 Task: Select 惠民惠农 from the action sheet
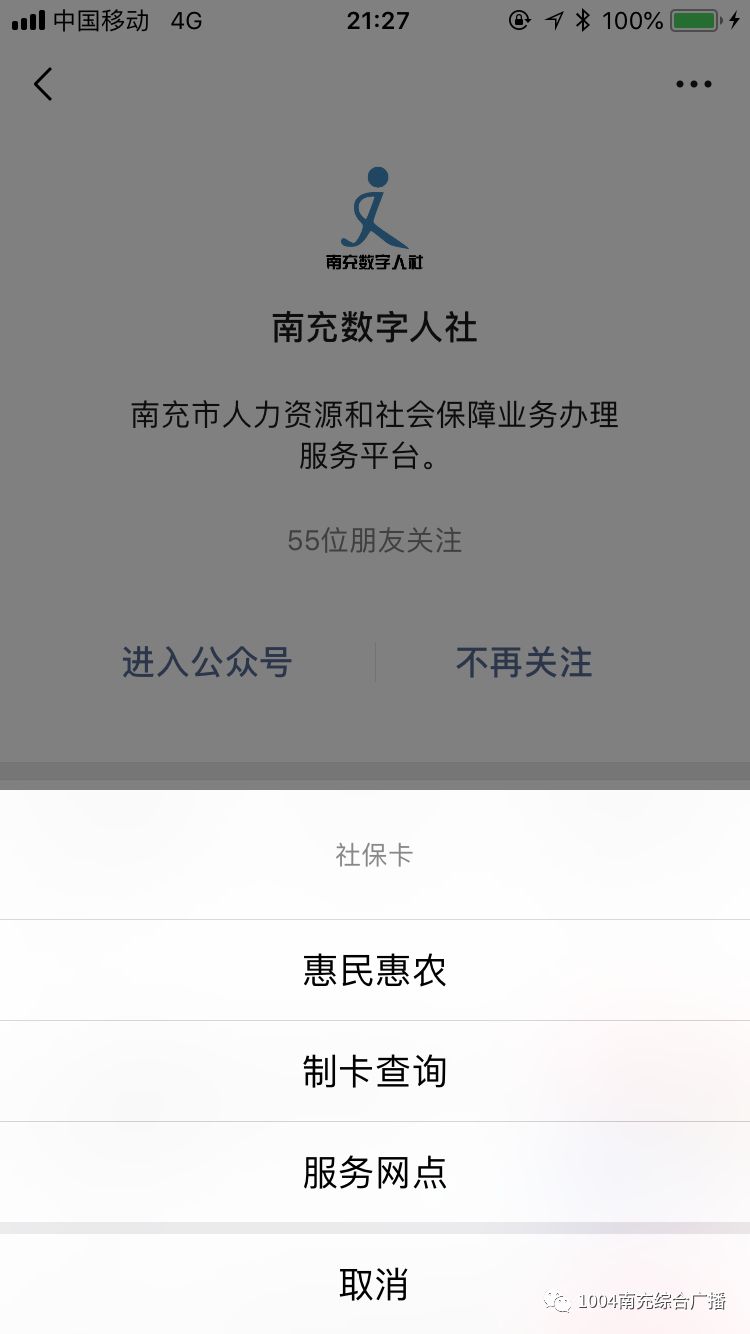[x=374, y=969]
